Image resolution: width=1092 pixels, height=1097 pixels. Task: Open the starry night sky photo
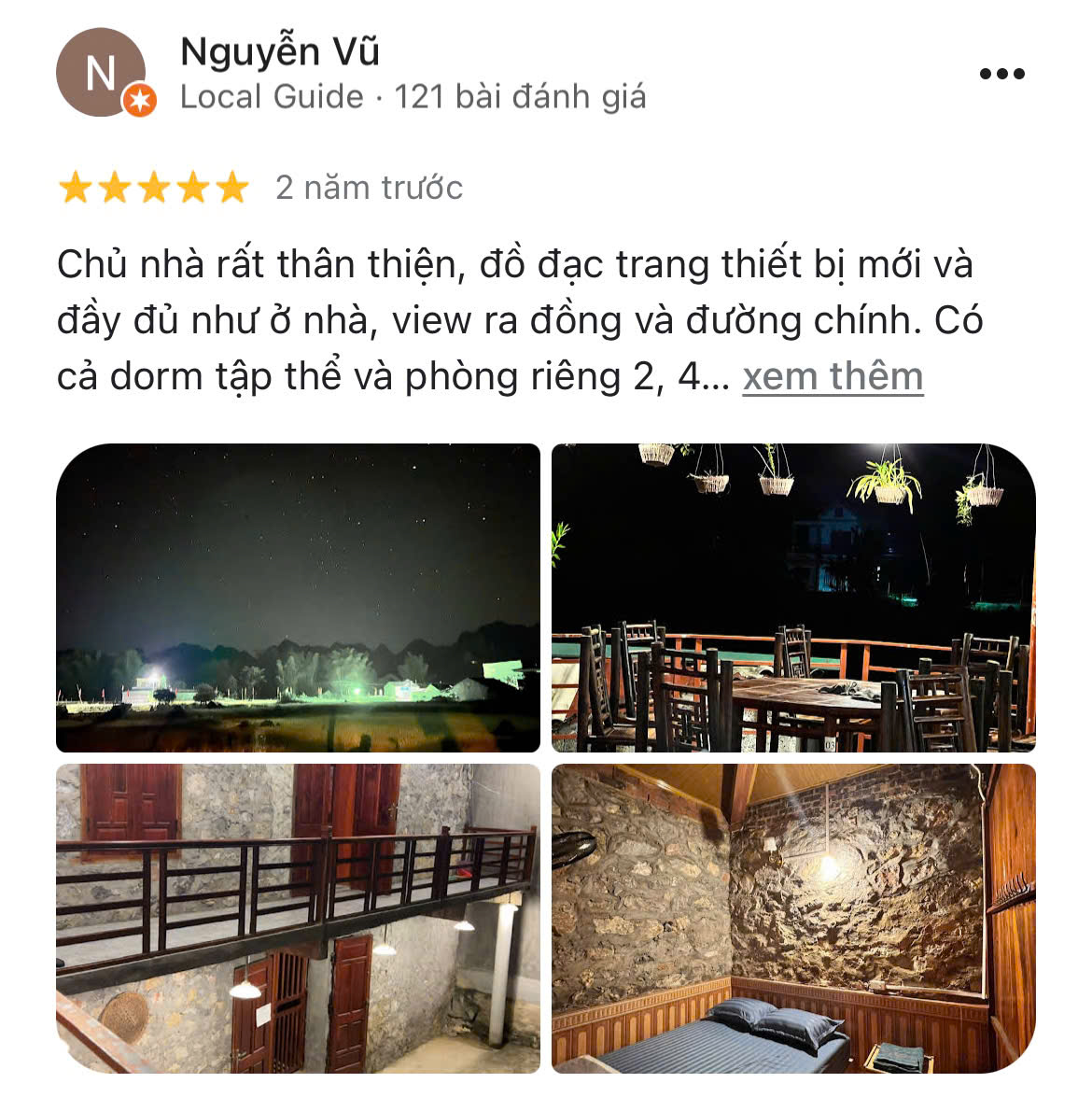298,598
